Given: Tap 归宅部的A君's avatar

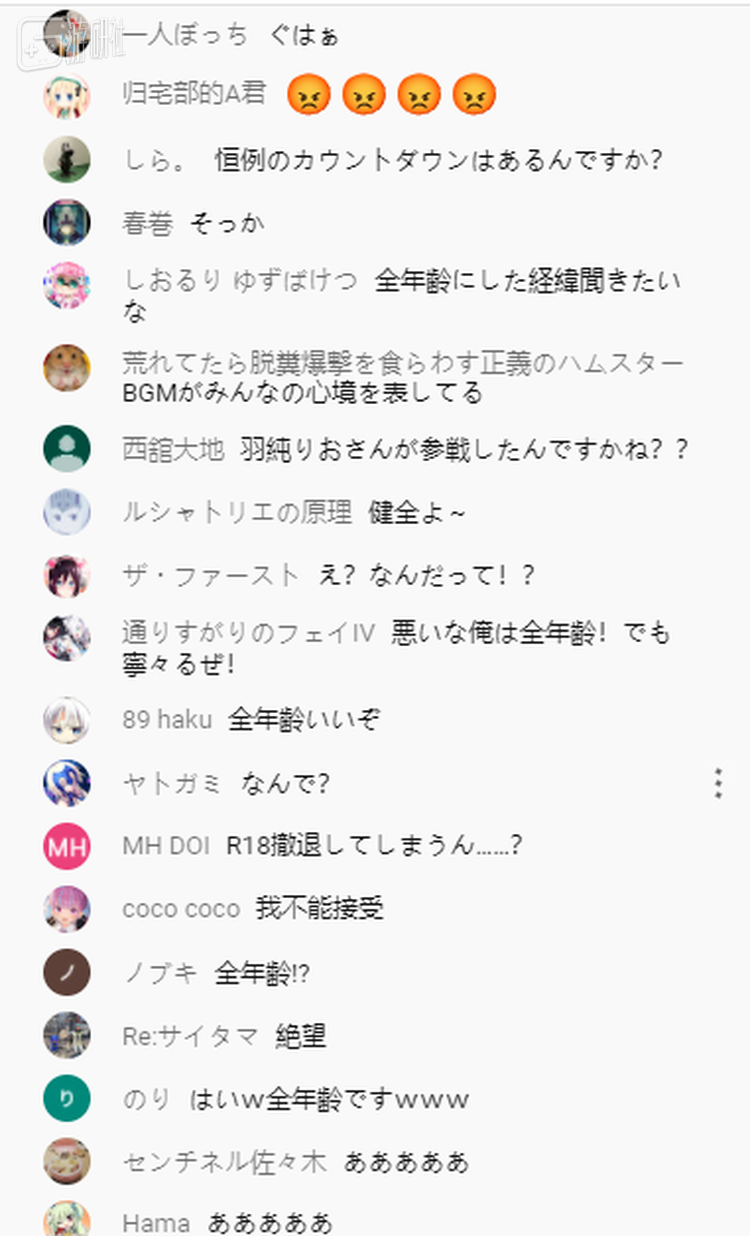Looking at the screenshot, I should [67, 96].
